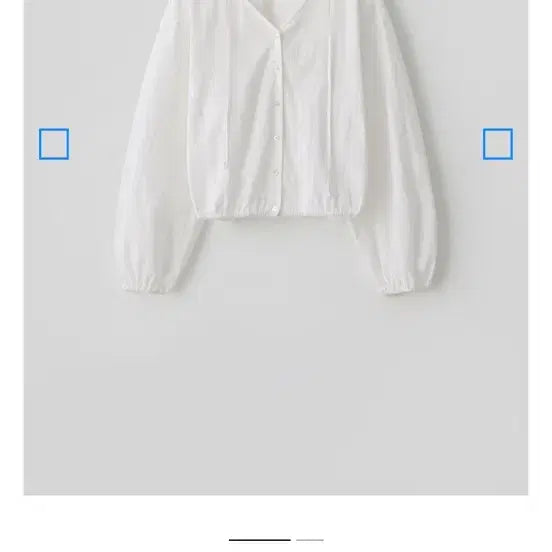Jump to the second carousel indicator
The width and height of the screenshot is (552, 552).
tap(310, 540)
